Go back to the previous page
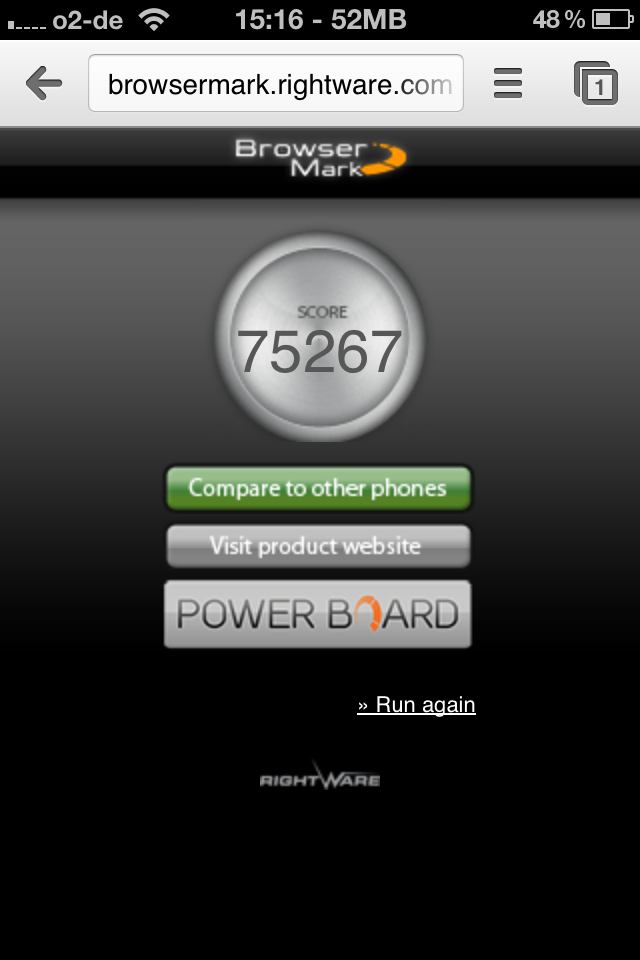The image size is (640, 960). click(44, 83)
